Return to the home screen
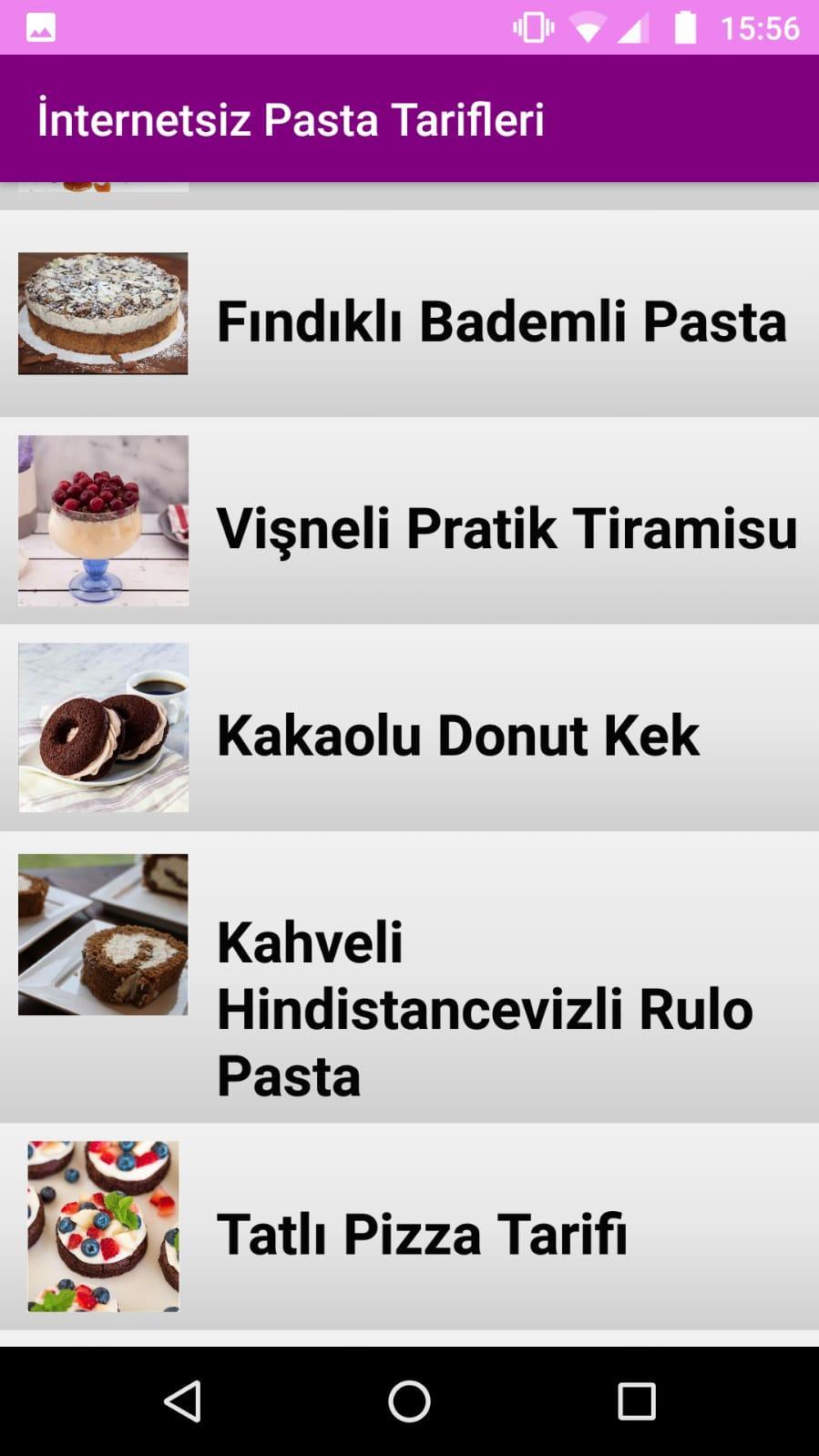Image resolution: width=819 pixels, height=1456 pixels. coord(409,1400)
